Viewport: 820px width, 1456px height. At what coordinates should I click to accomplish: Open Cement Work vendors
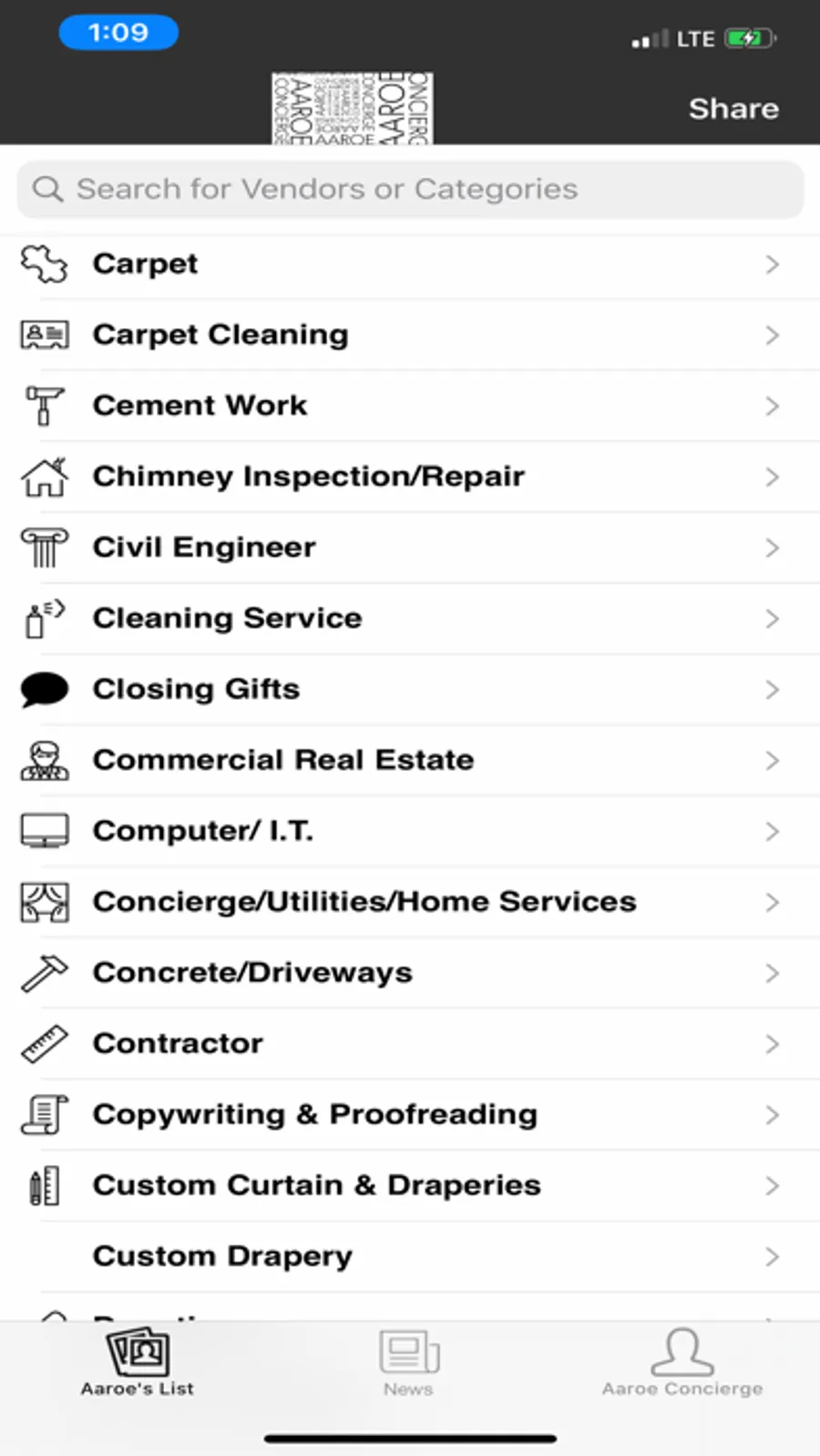(410, 406)
